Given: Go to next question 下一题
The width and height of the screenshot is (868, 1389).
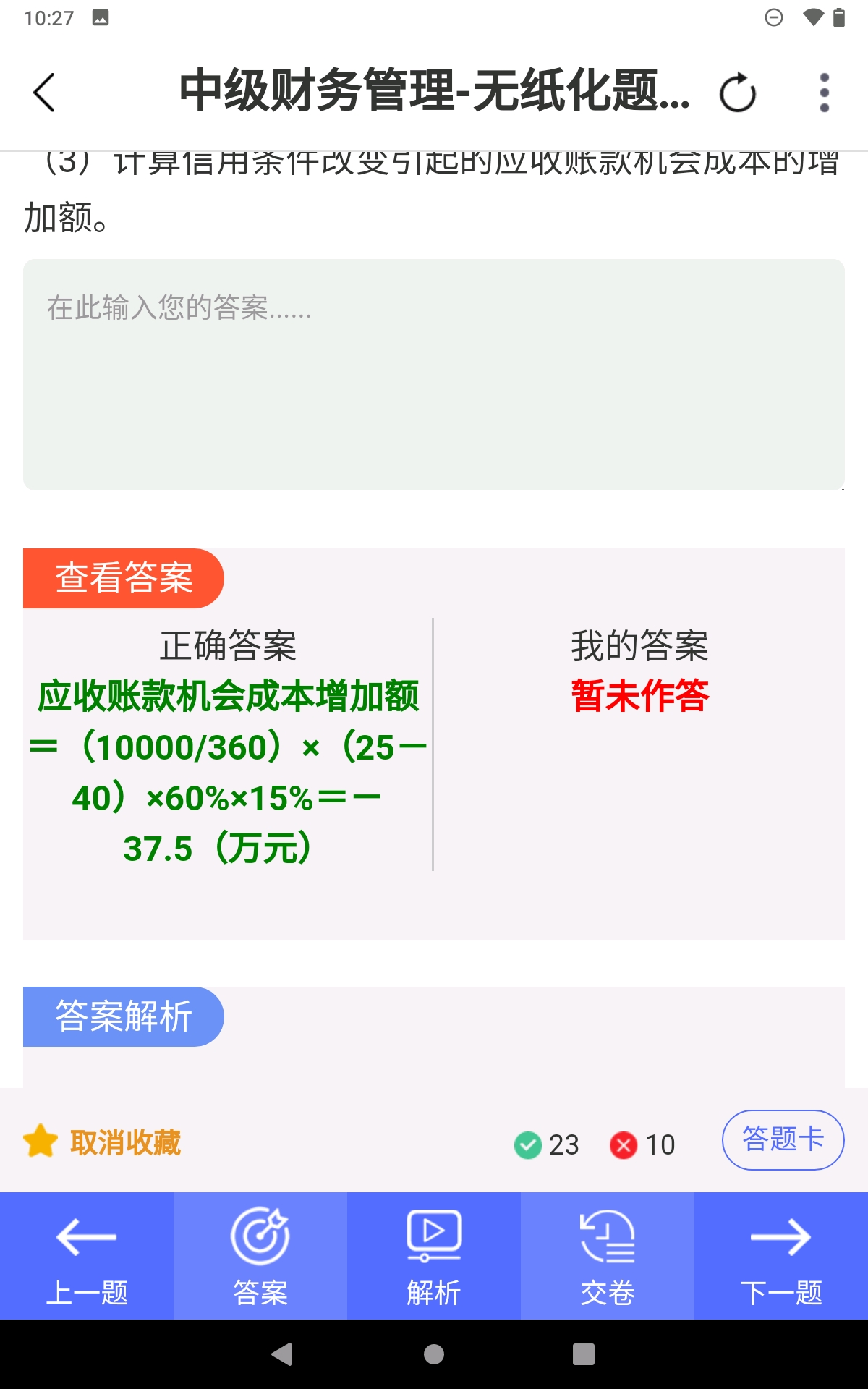Looking at the screenshot, I should [x=781, y=1256].
